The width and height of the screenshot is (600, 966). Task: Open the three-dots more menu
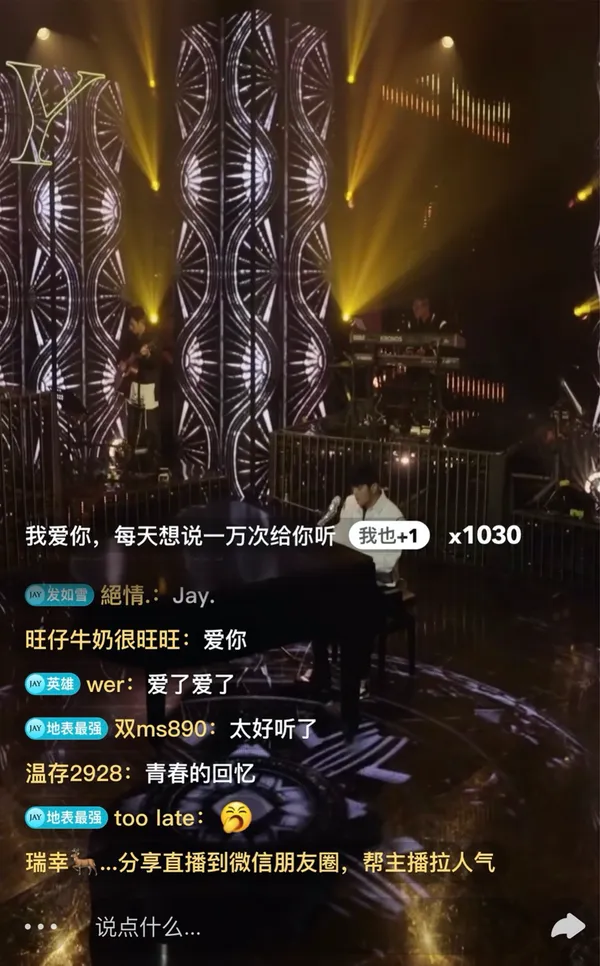[x=41, y=927]
